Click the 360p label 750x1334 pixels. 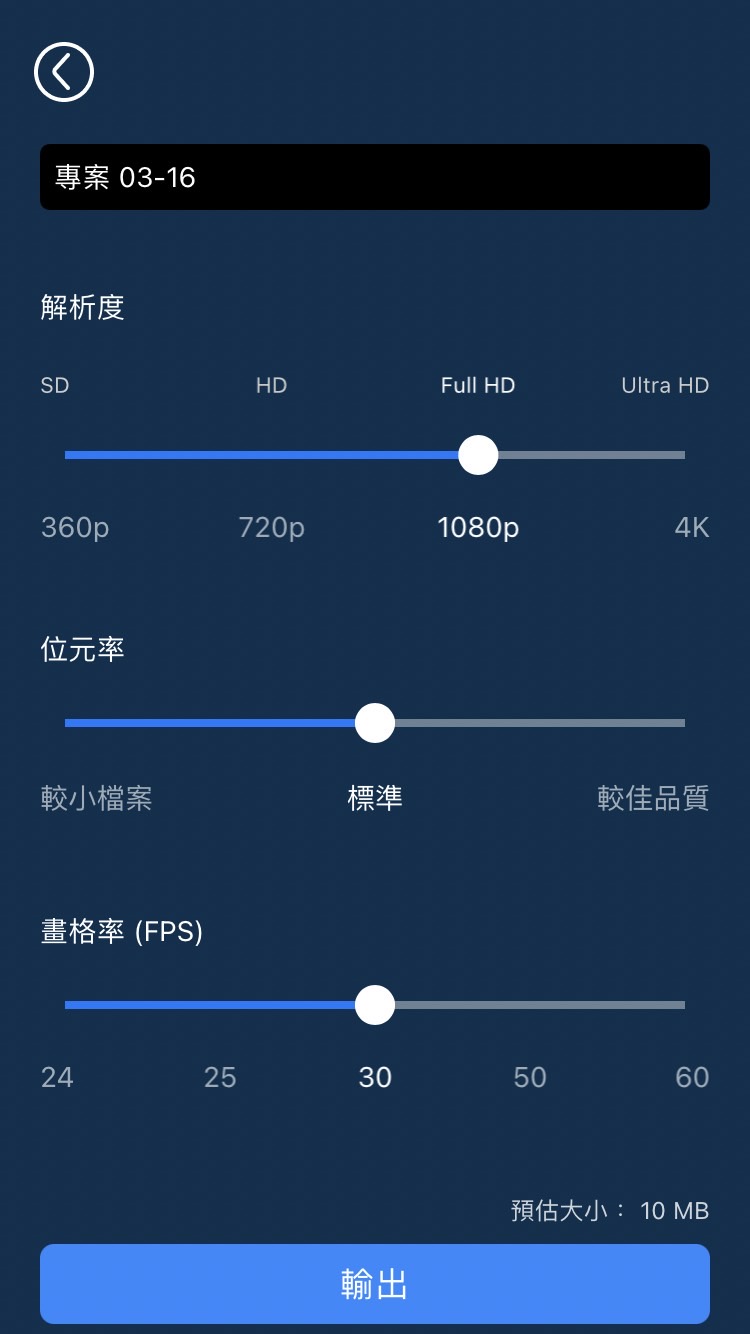pyautogui.click(x=74, y=527)
